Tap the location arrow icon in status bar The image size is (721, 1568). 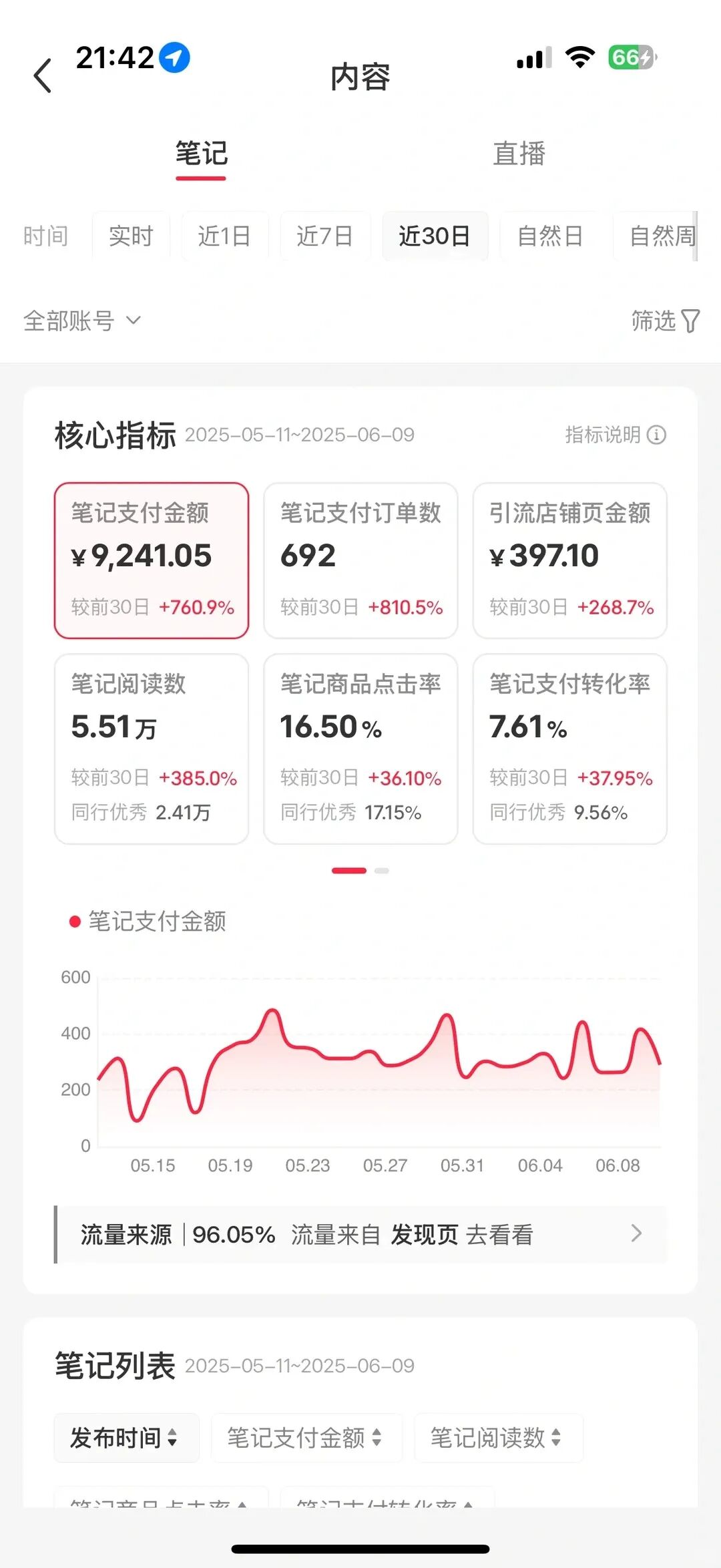[173, 57]
